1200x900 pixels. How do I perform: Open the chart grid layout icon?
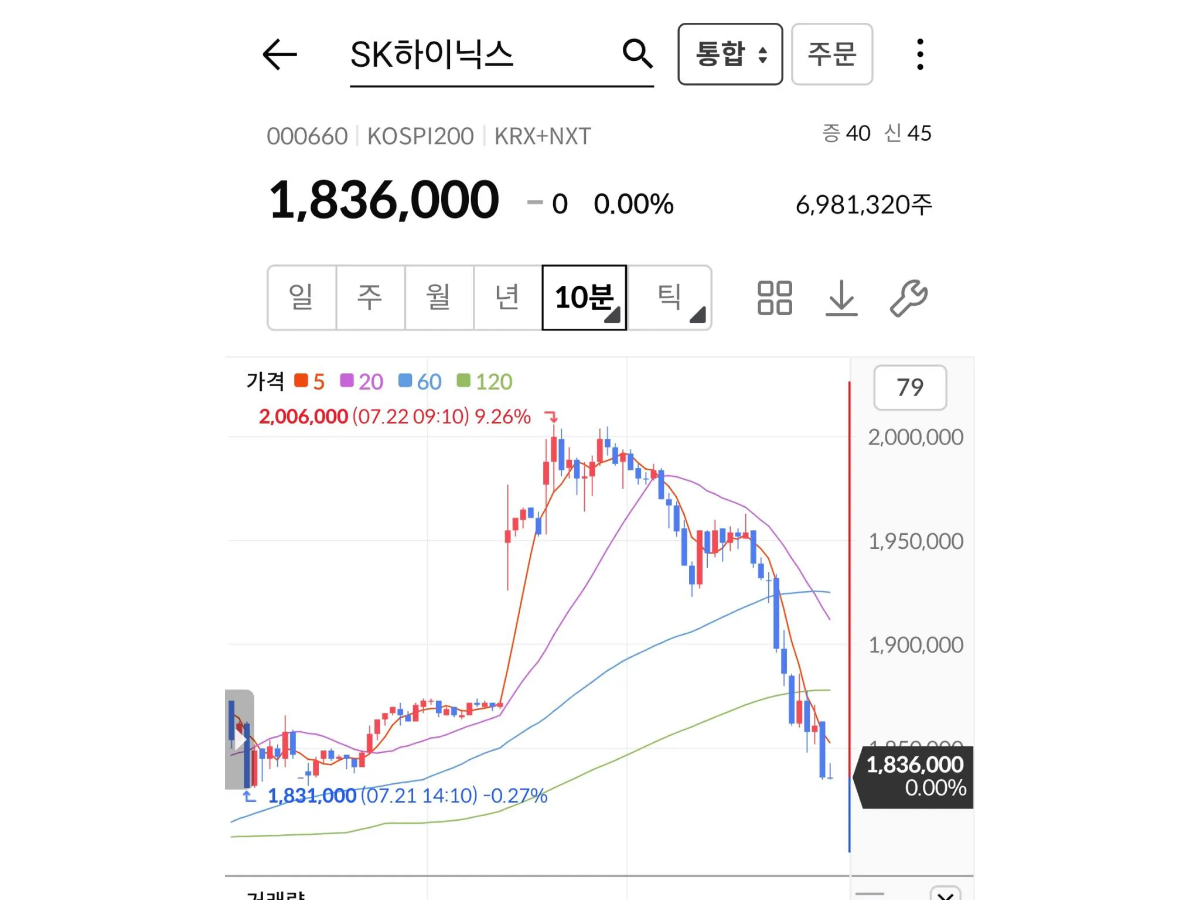(x=775, y=297)
